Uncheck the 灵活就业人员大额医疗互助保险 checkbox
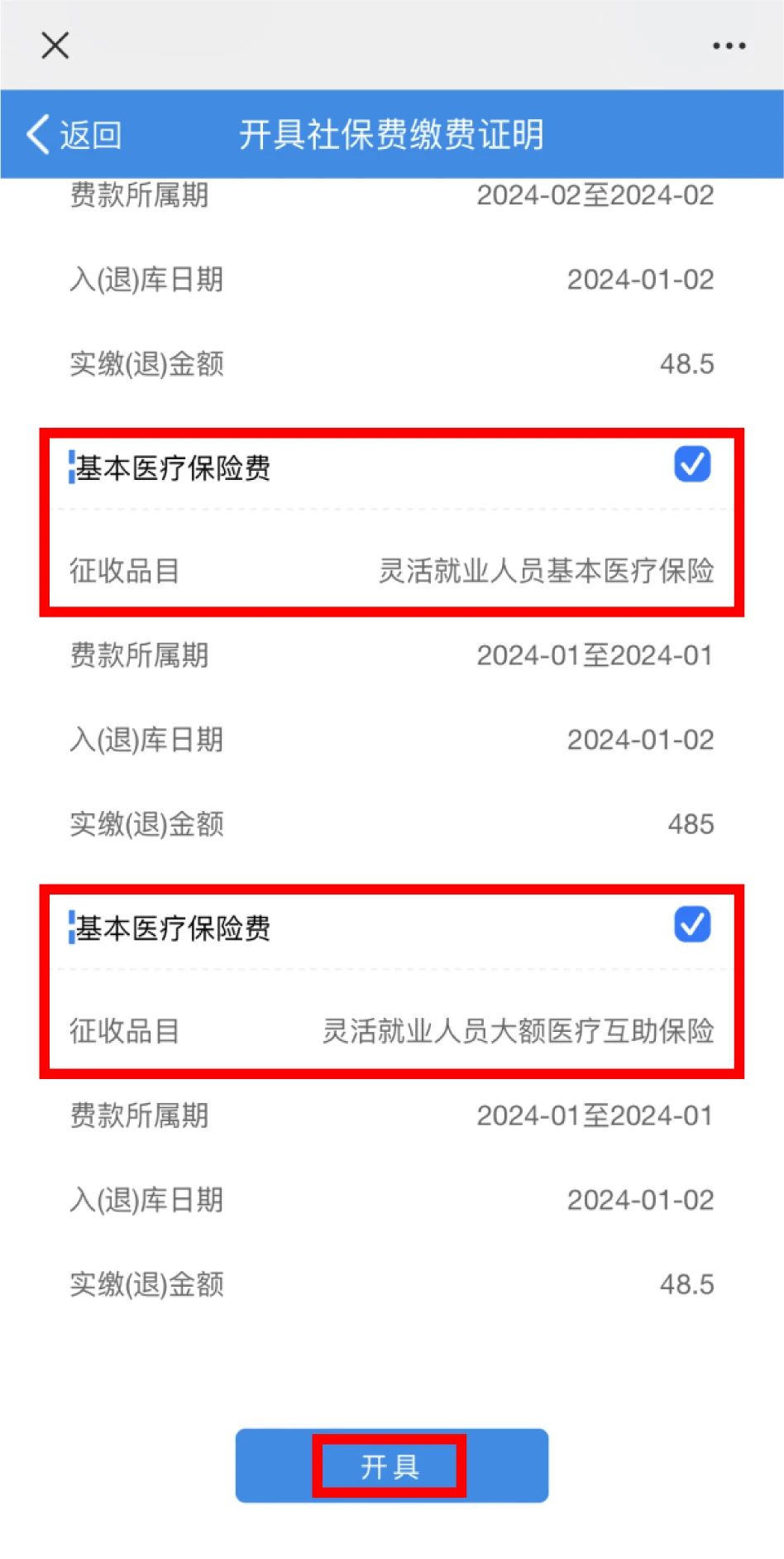The image size is (784, 1559). pyautogui.click(x=692, y=924)
